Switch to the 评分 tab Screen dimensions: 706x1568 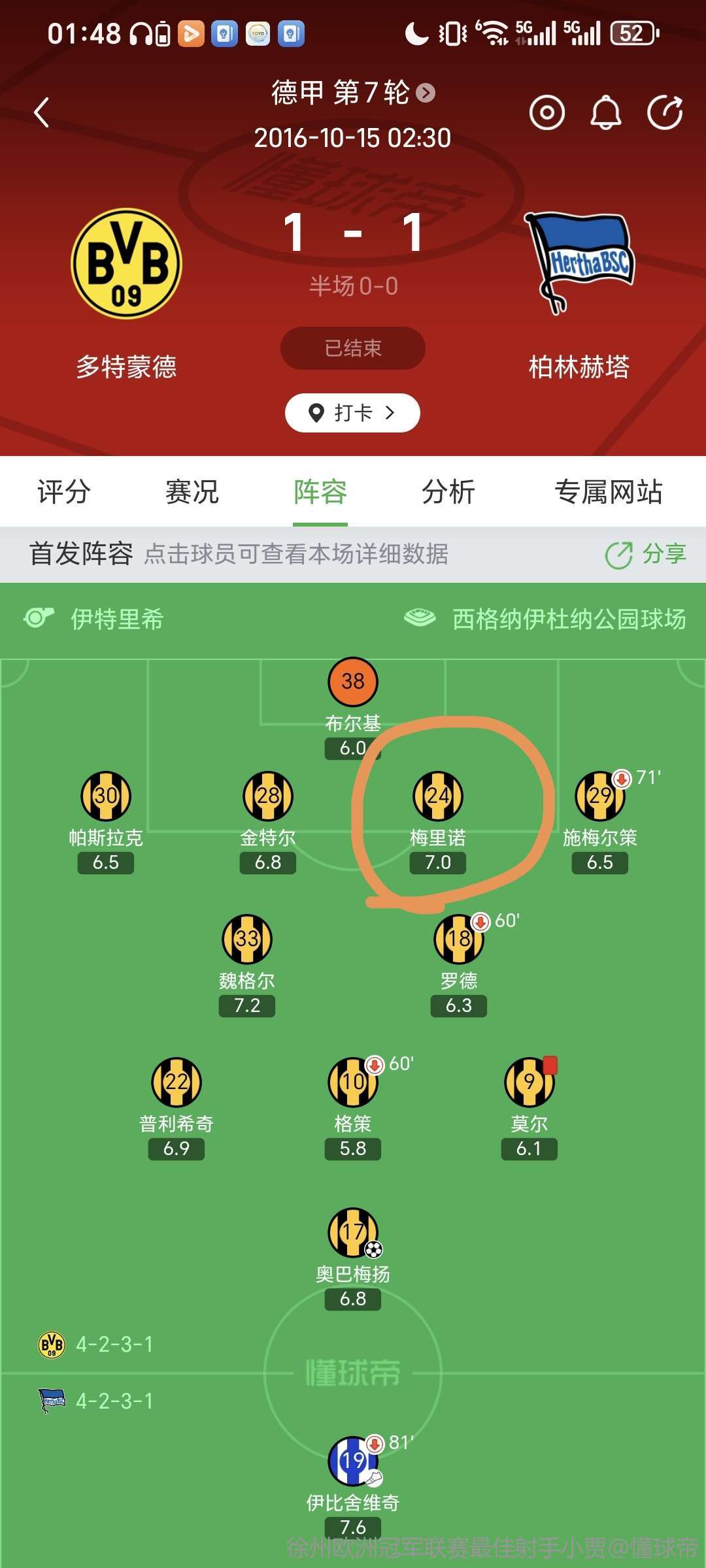click(x=63, y=492)
